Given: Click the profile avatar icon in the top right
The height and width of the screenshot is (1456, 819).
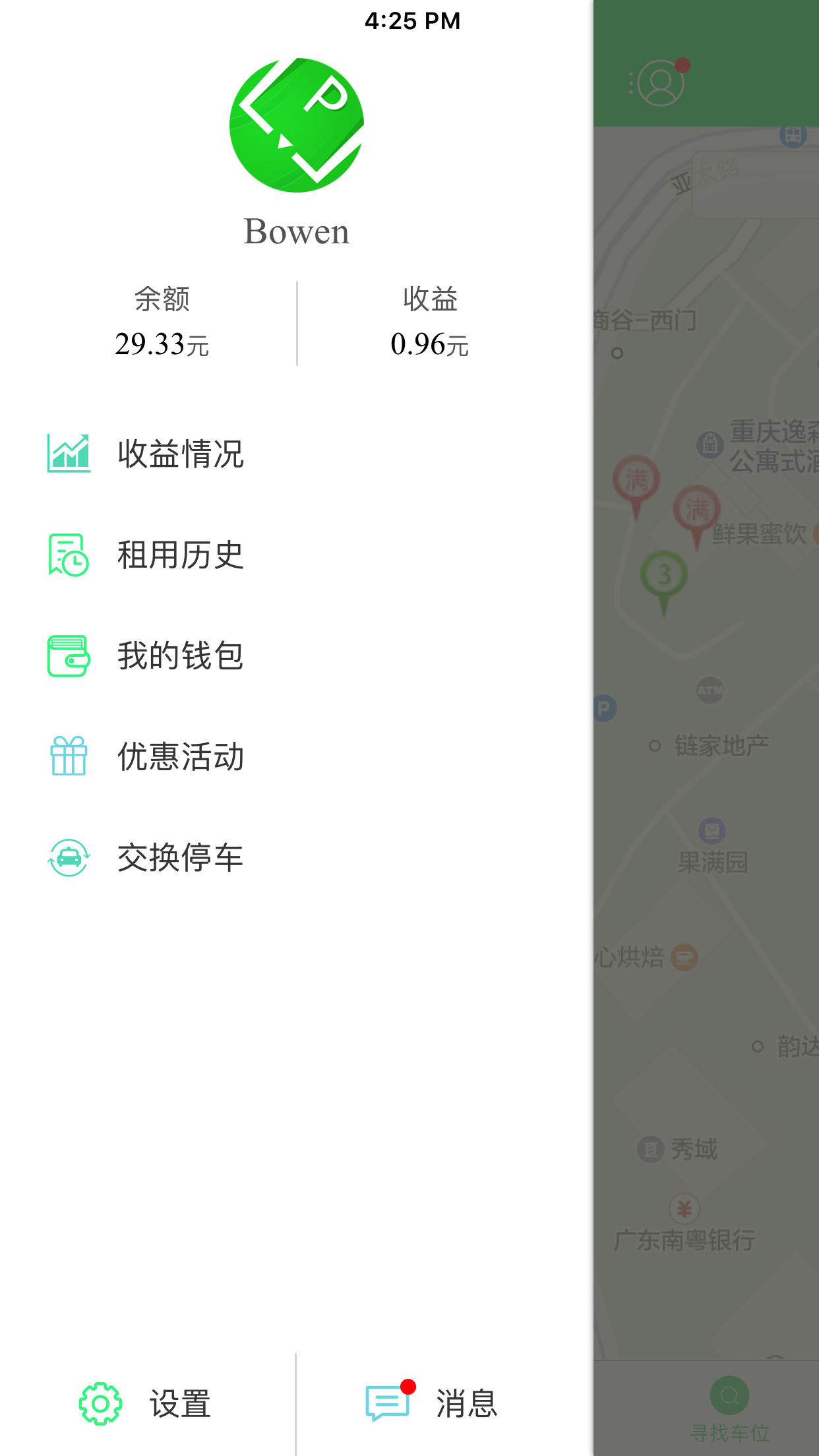Looking at the screenshot, I should click(x=661, y=84).
